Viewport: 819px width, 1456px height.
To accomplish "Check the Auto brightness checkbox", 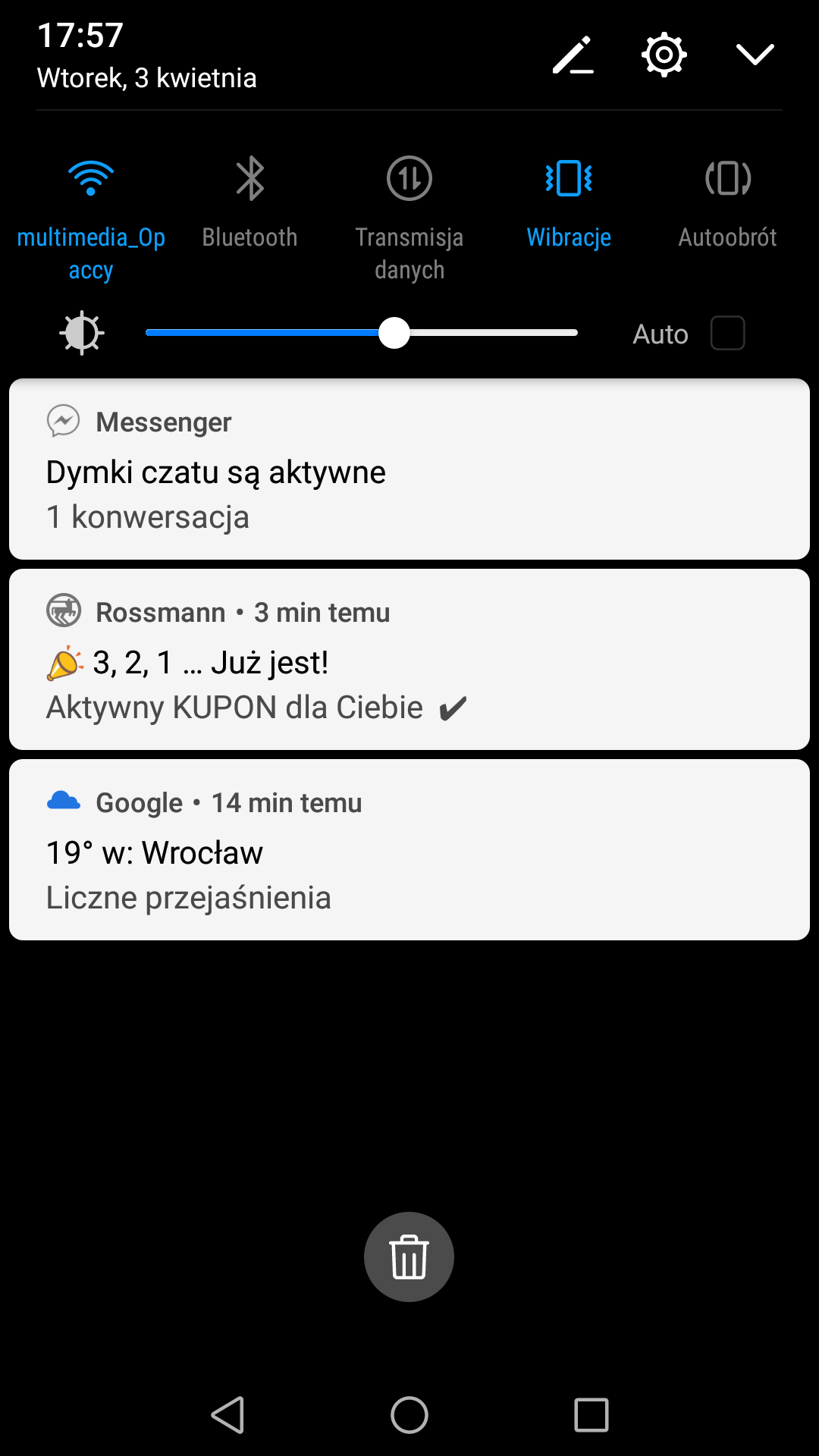I will [x=727, y=333].
